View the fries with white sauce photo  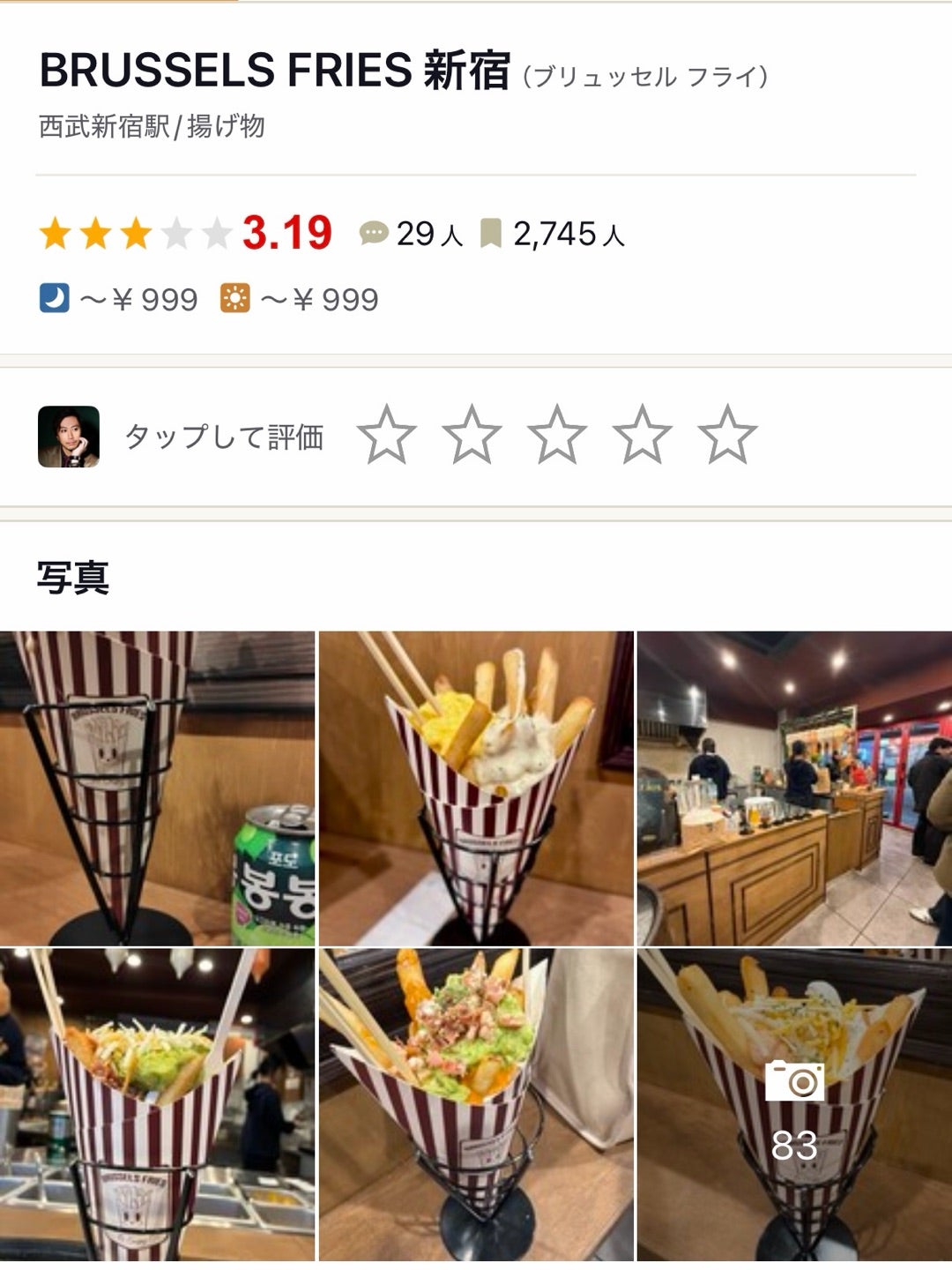tap(476, 788)
